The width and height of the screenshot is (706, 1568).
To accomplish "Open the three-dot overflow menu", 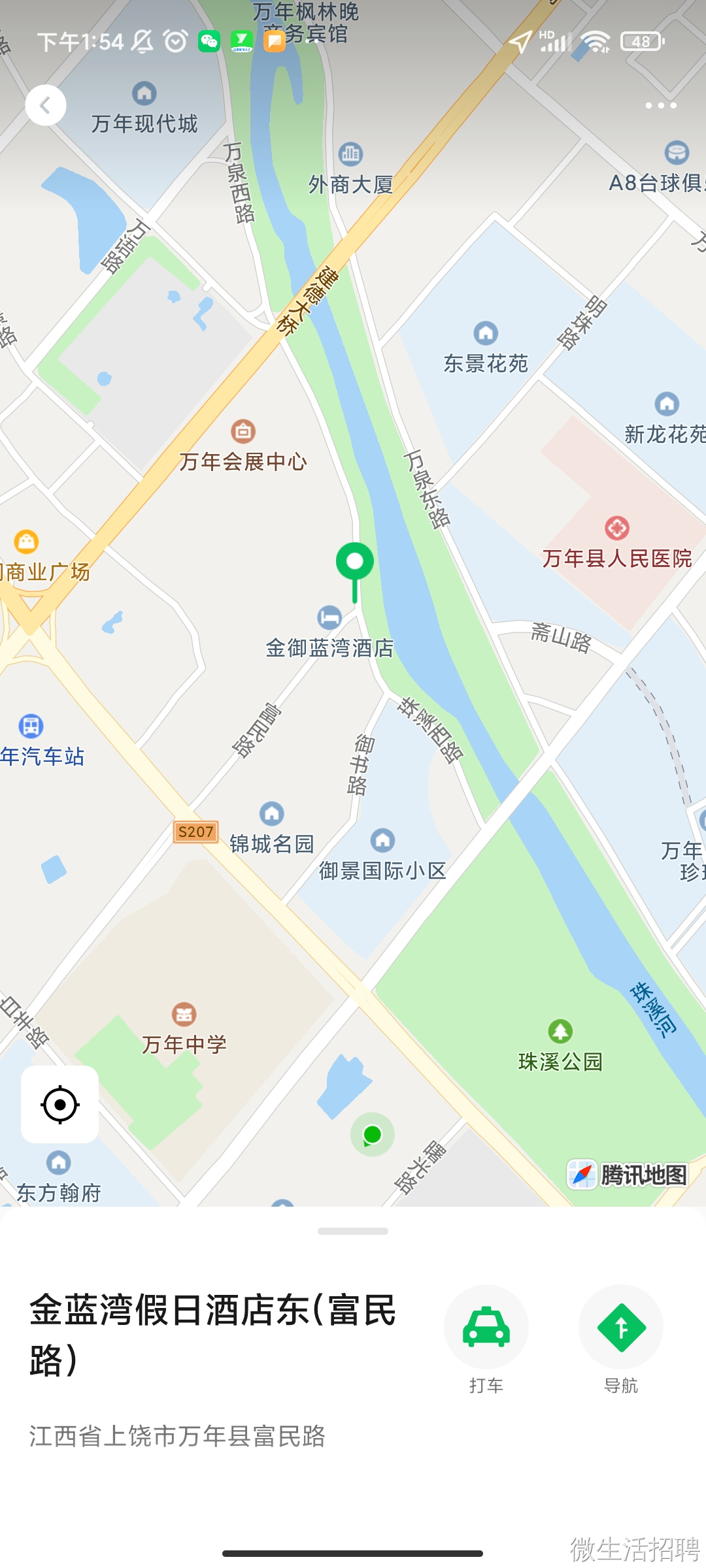I will click(660, 105).
